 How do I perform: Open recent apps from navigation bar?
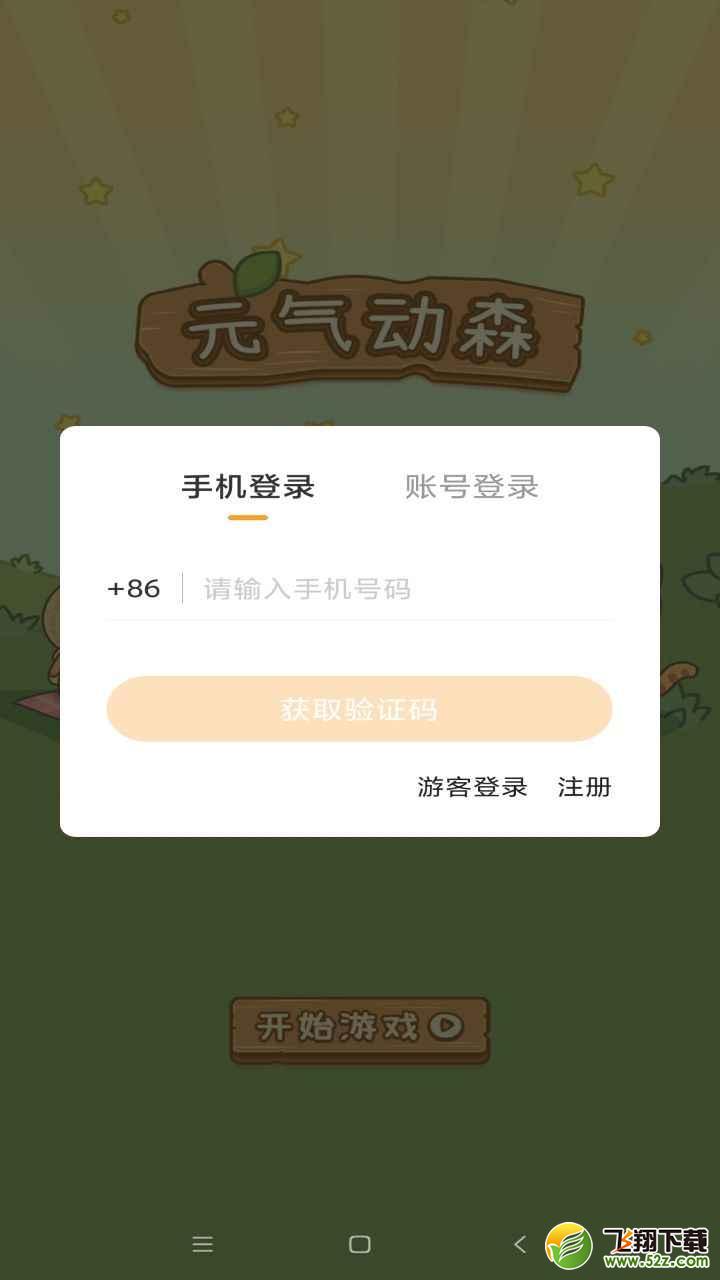point(203,1244)
